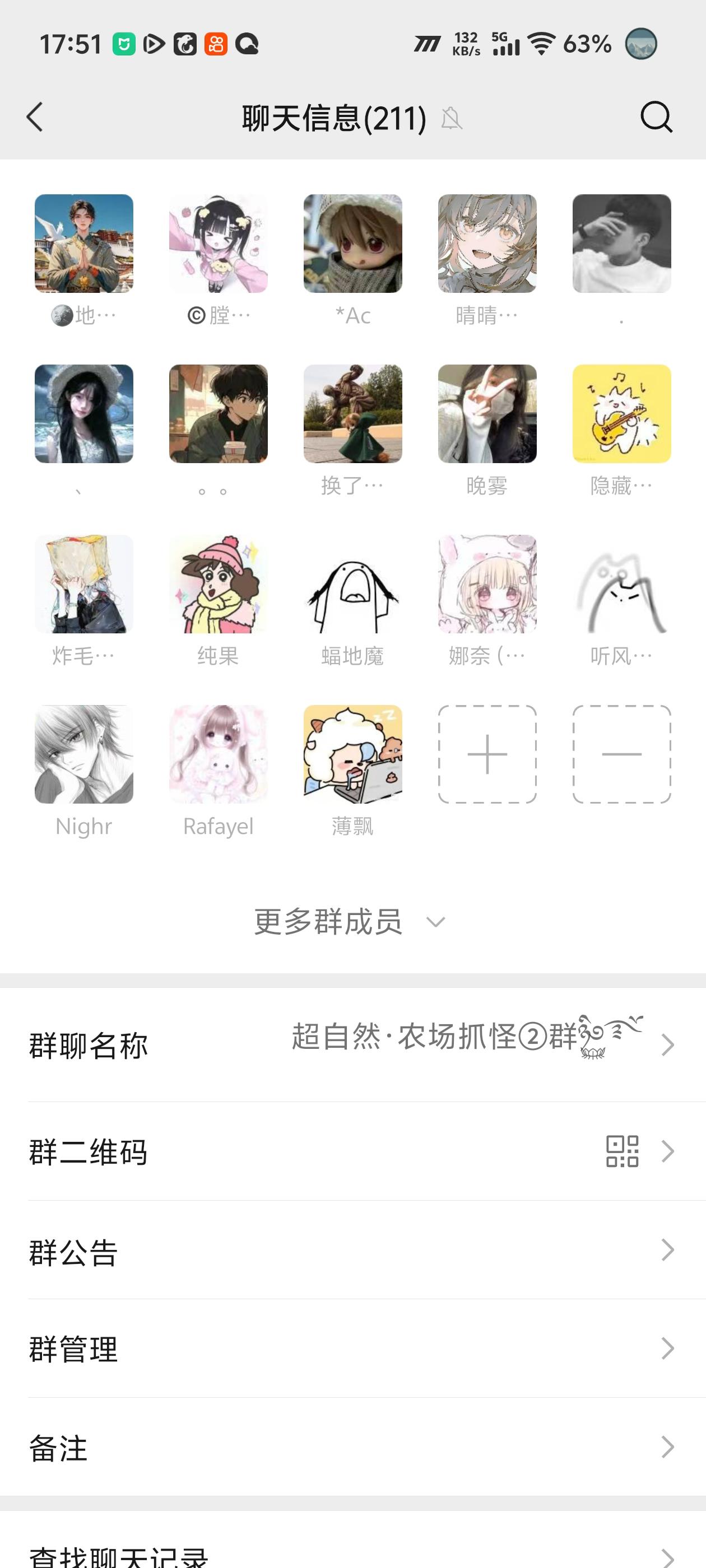Tap the back arrow to leave chat info

[35, 118]
